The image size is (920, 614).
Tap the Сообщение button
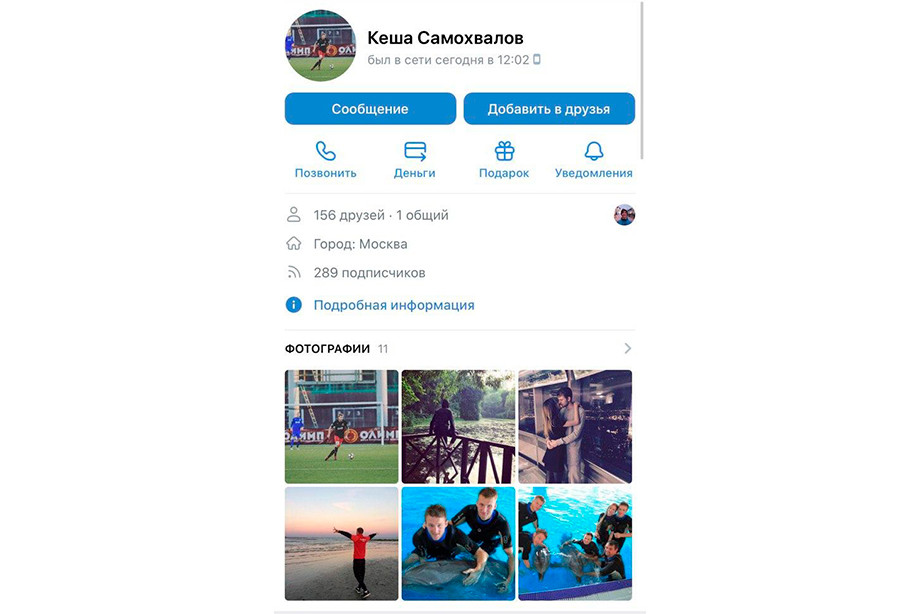click(x=370, y=109)
